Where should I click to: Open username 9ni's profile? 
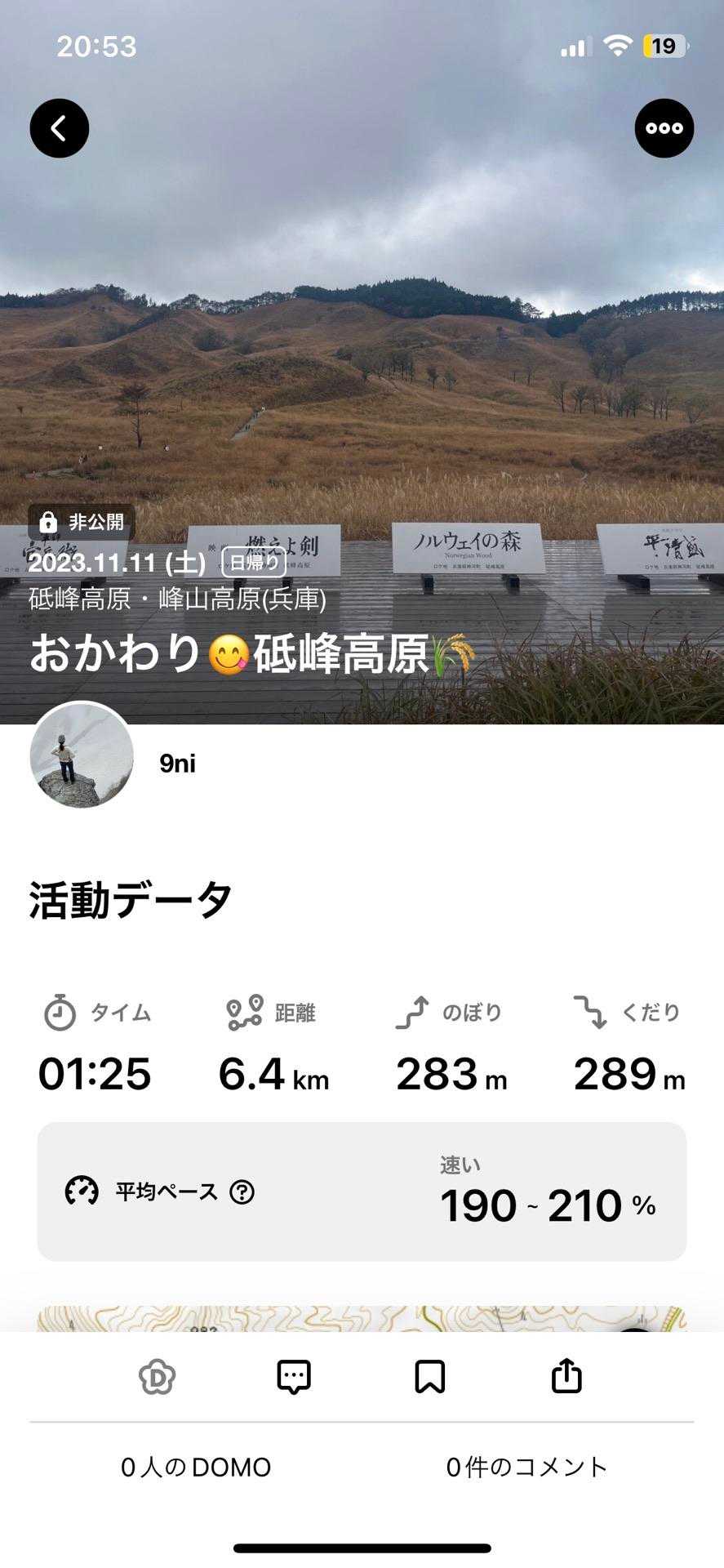[x=177, y=764]
